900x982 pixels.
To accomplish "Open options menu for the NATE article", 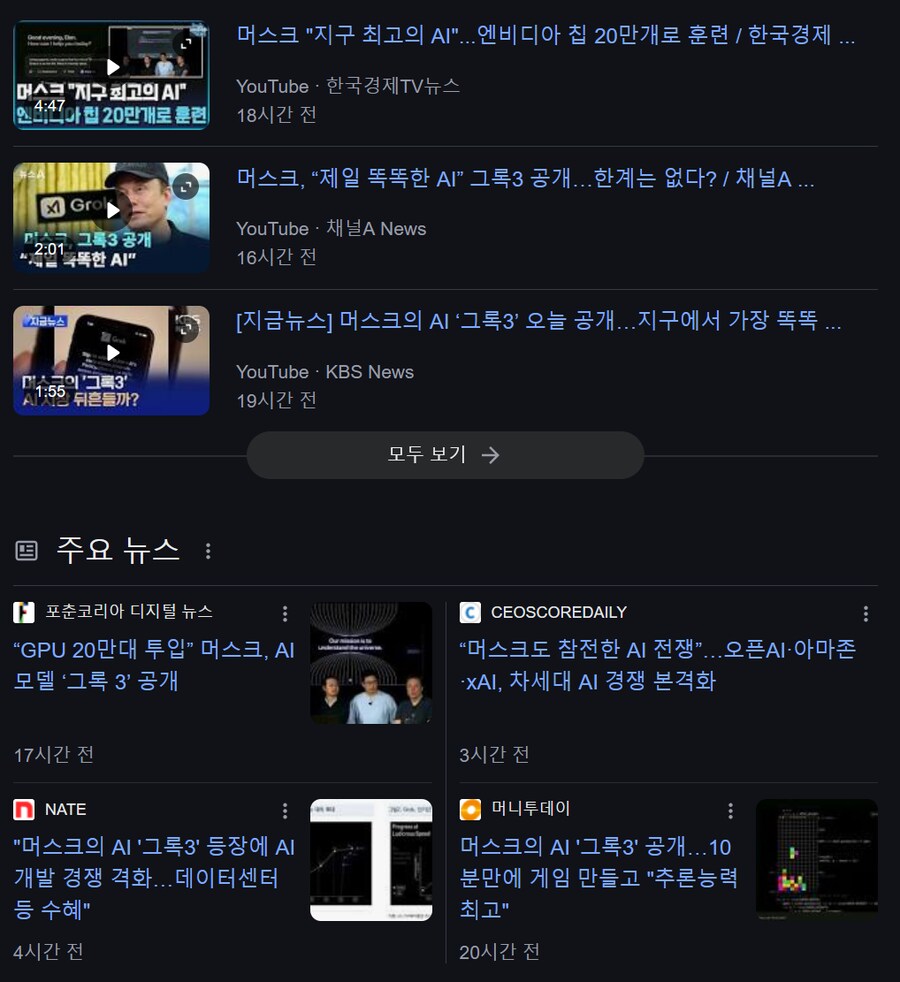I will 285,809.
